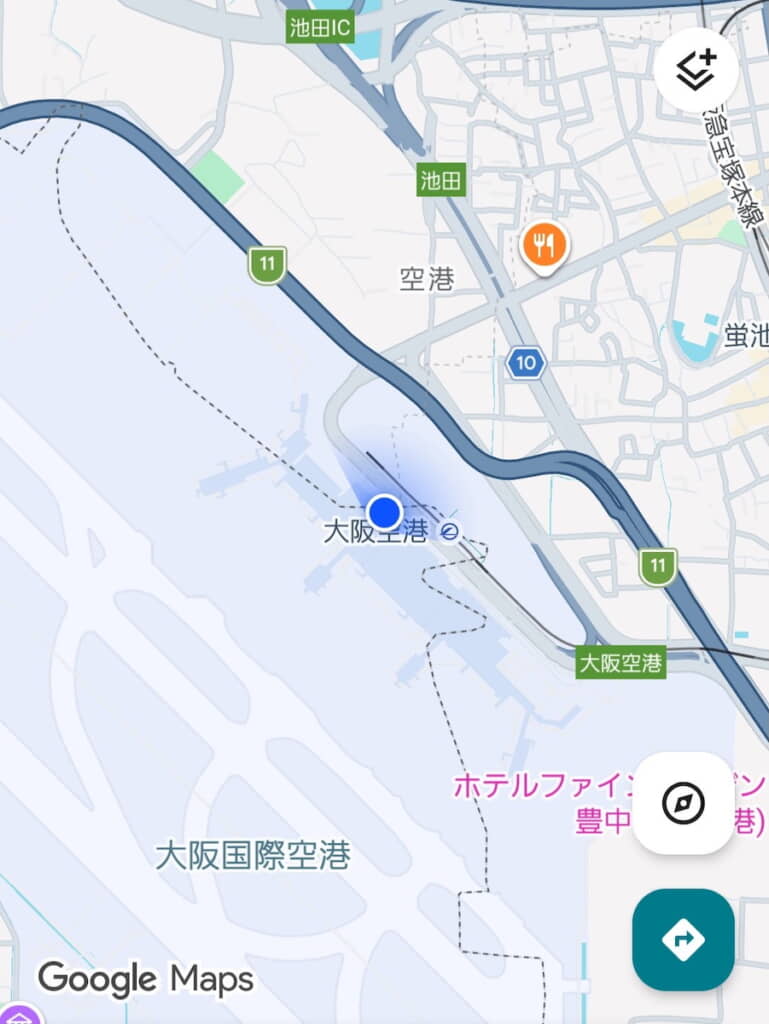
Task: Tap the Google Maps logo
Action: 146,979
